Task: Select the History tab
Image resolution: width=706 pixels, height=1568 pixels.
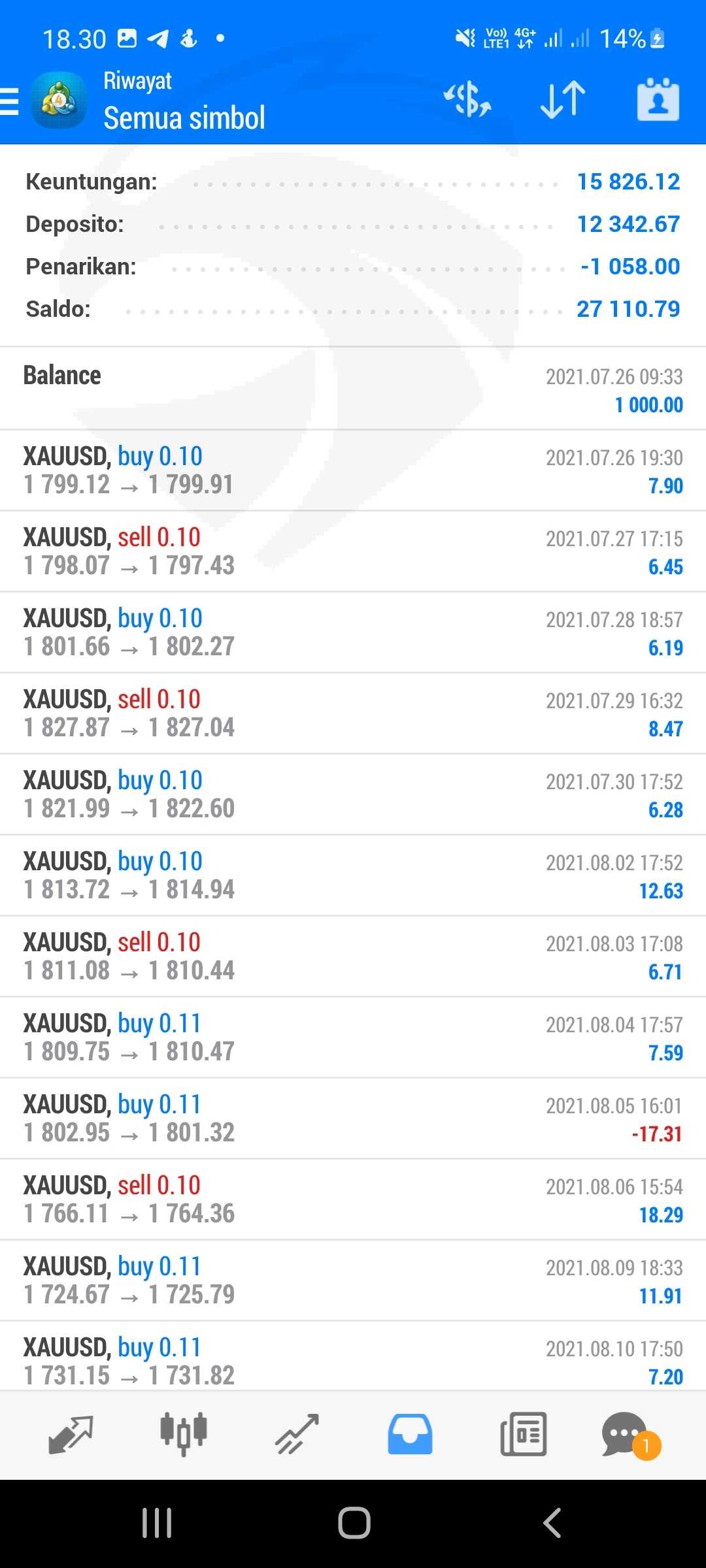Action: coord(410,1434)
